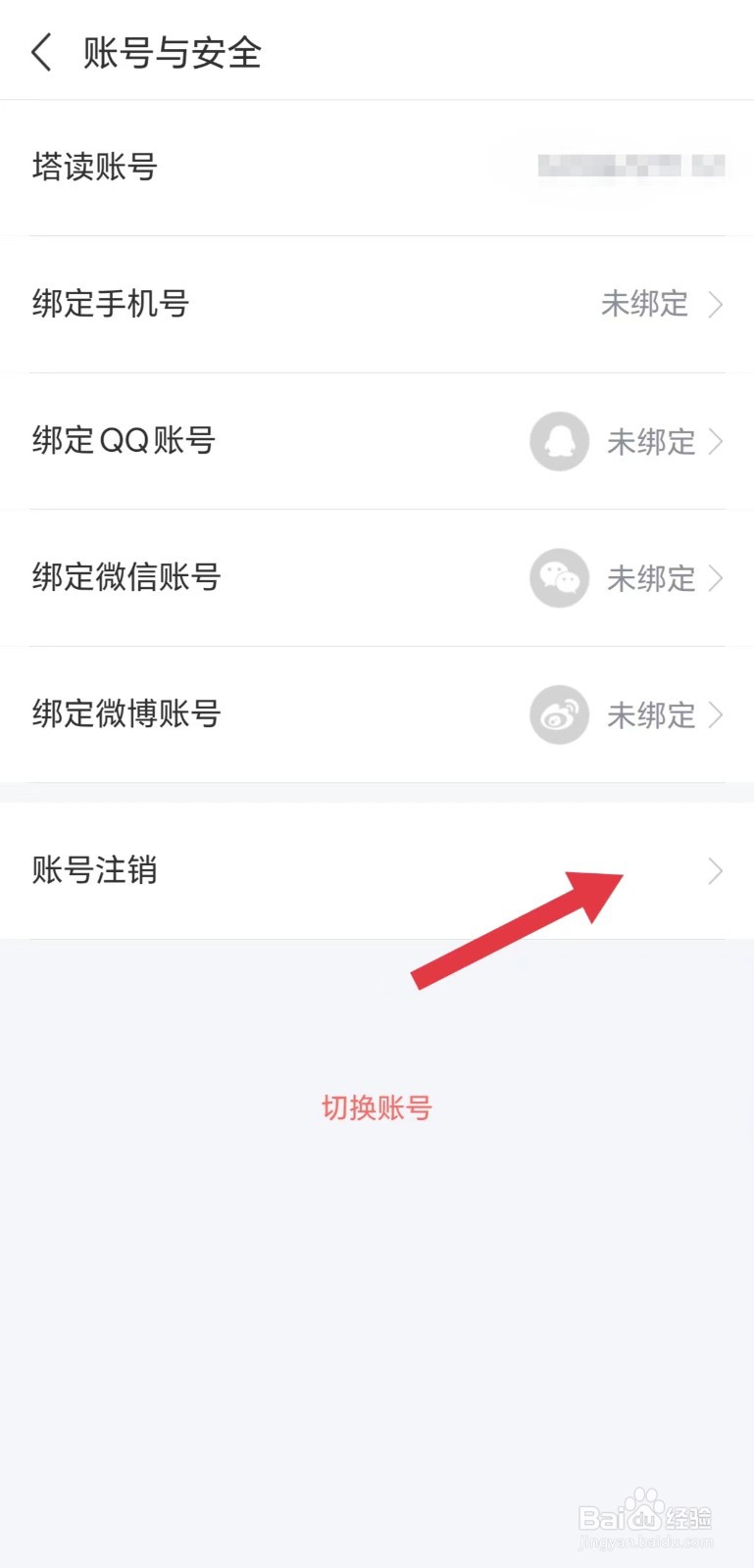Open the 未绑定 chevron for phone binding
754x1568 pixels.
tap(715, 305)
